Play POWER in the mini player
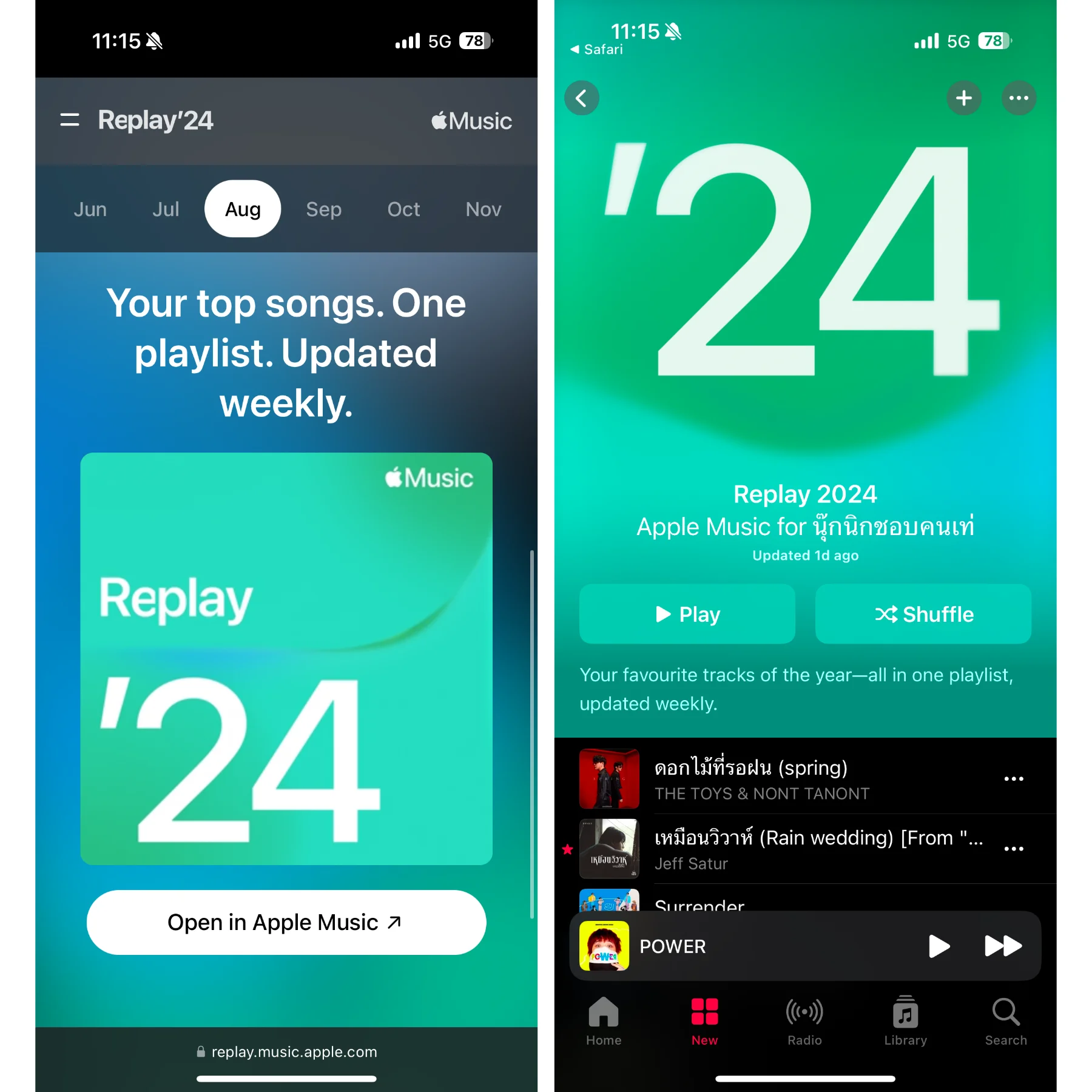Image resolution: width=1092 pixels, height=1092 pixels. 939,946
